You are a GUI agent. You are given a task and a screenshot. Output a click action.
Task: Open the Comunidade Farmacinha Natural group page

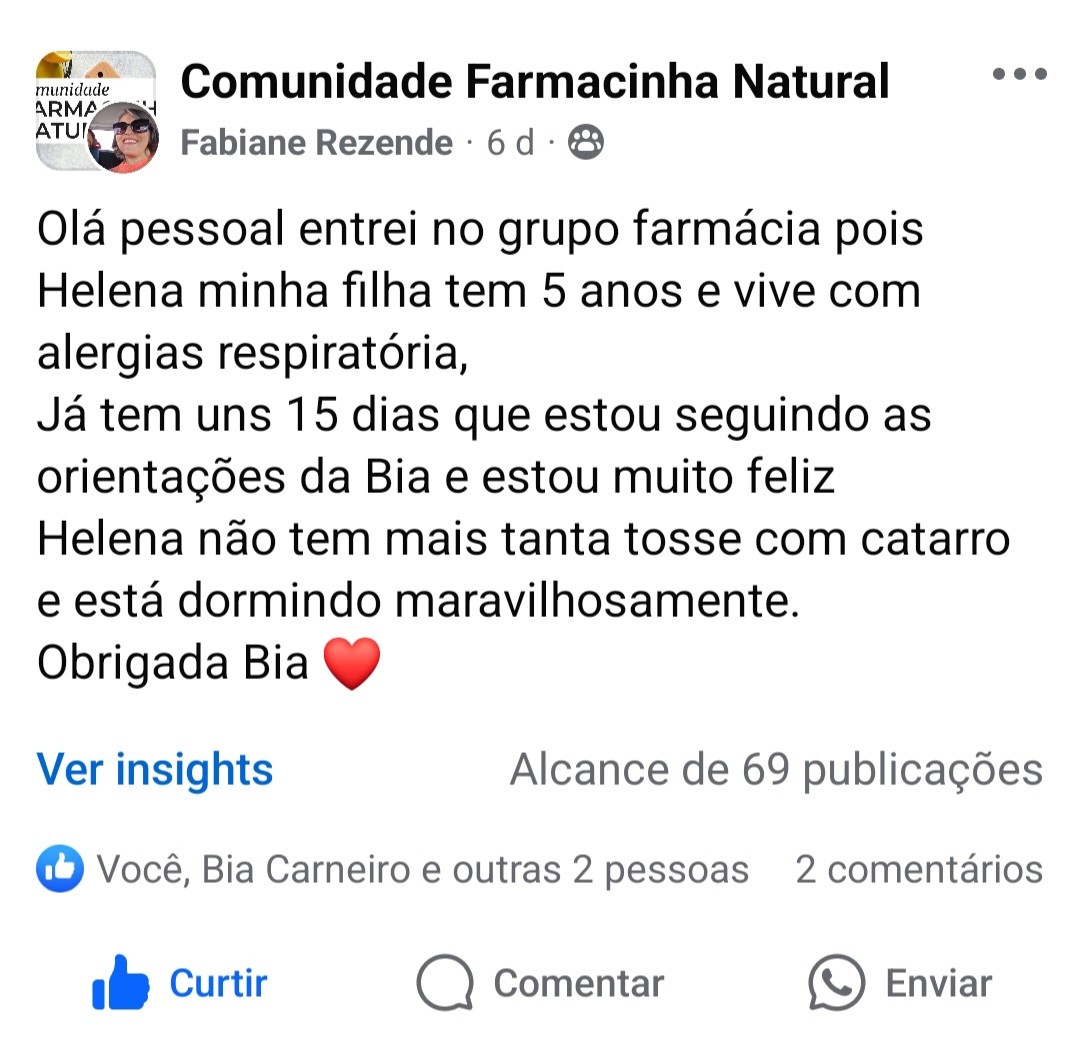(535, 82)
